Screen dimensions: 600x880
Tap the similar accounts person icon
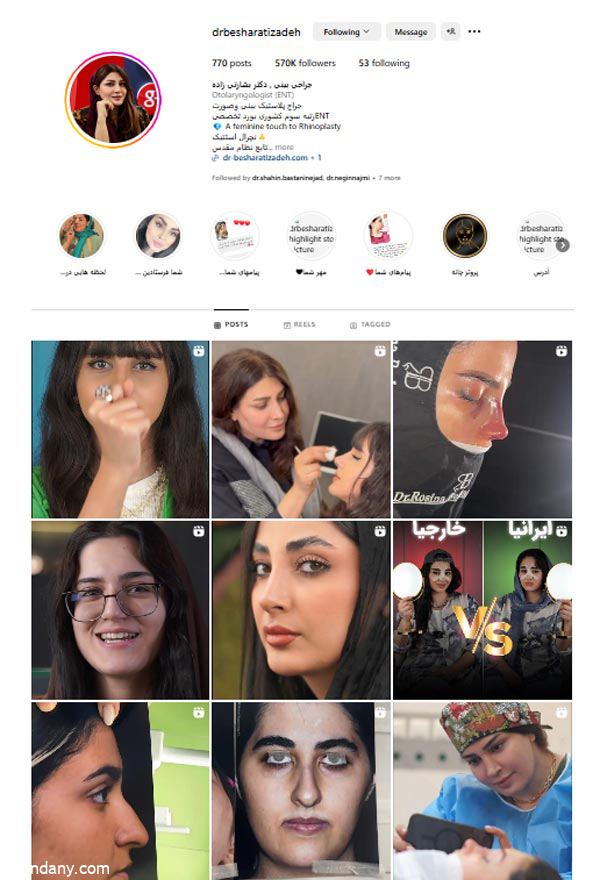(451, 32)
